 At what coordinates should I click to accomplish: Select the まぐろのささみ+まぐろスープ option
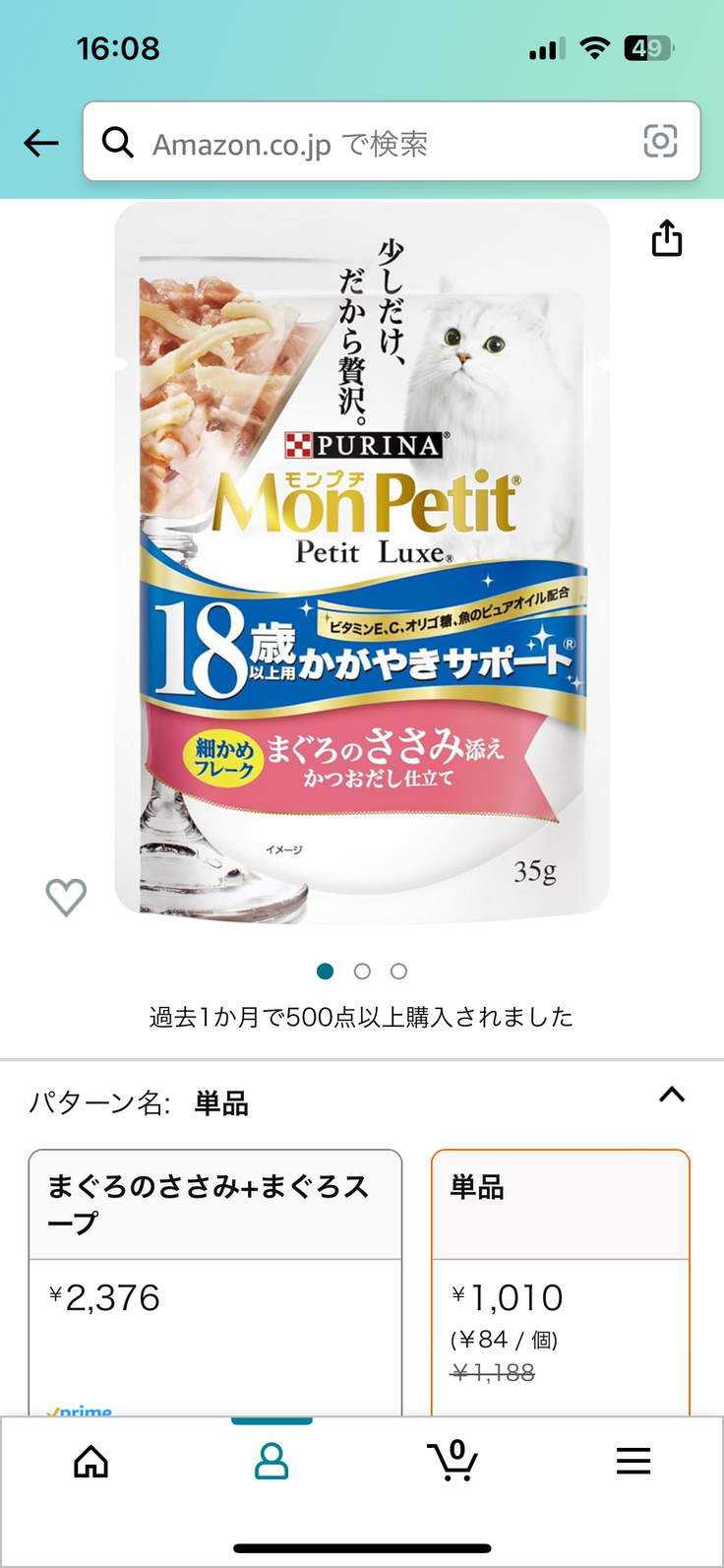pos(214,1280)
